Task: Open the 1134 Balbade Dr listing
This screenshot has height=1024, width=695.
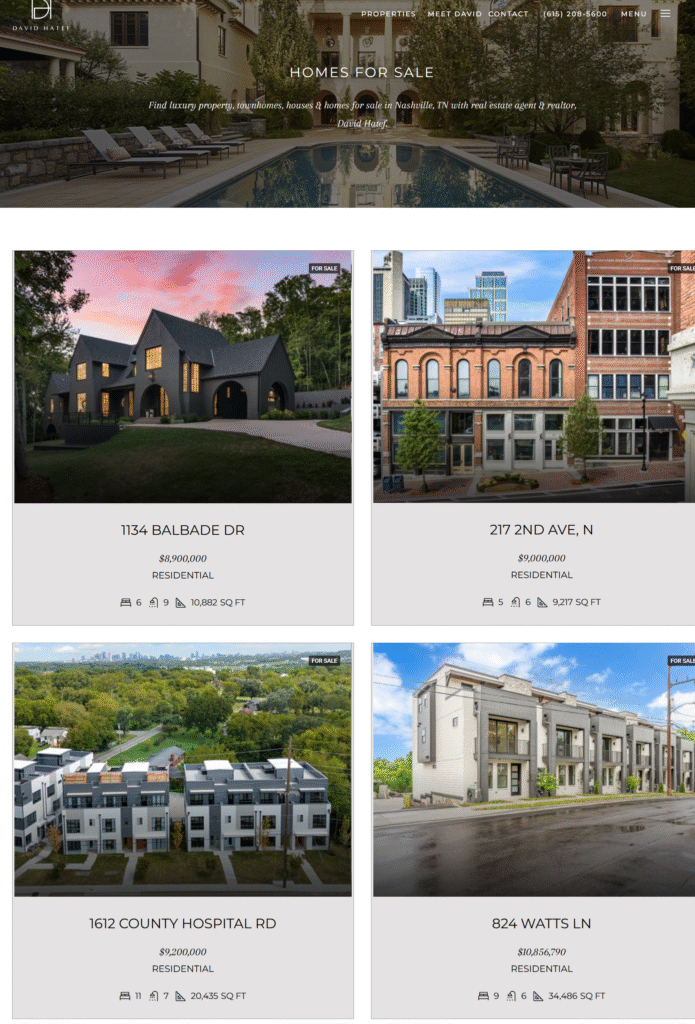Action: [182, 530]
